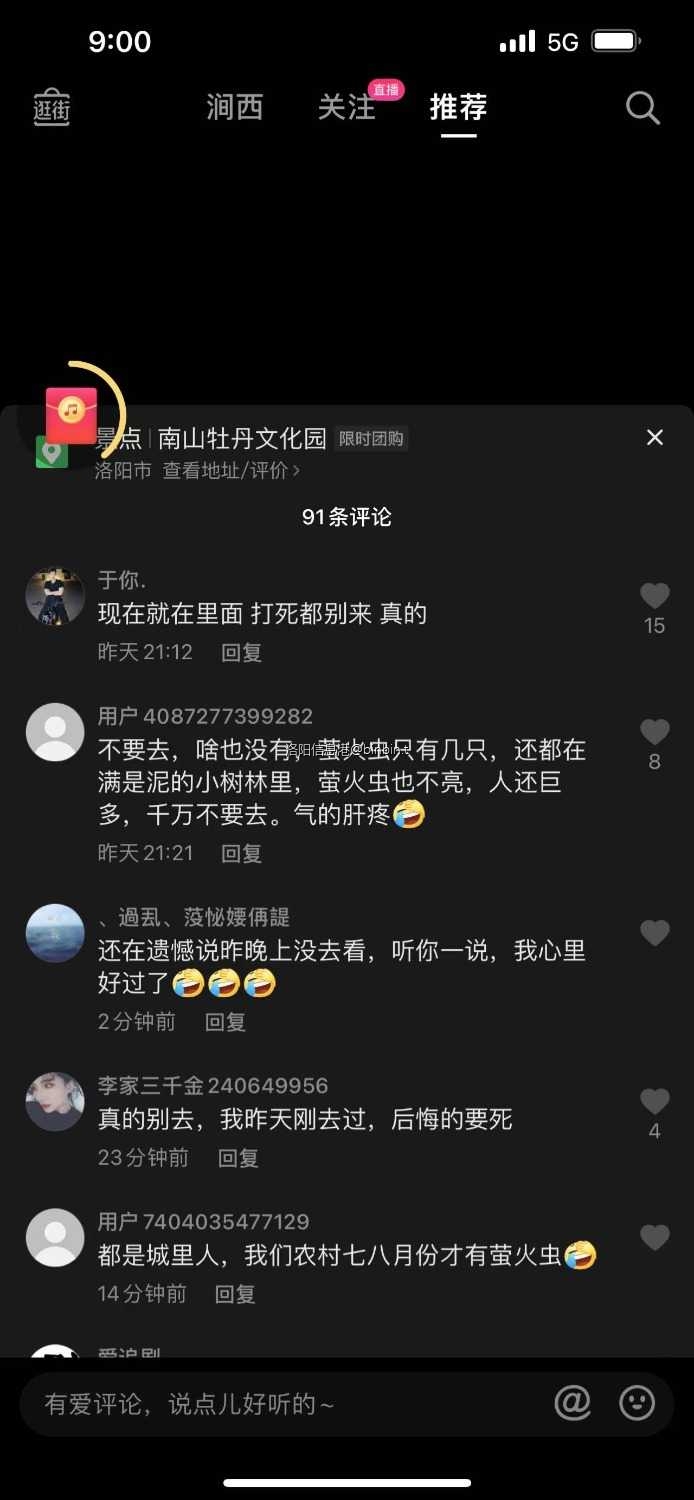This screenshot has width=694, height=1500.
Task: Select the 推荐 tab
Action: [458, 107]
